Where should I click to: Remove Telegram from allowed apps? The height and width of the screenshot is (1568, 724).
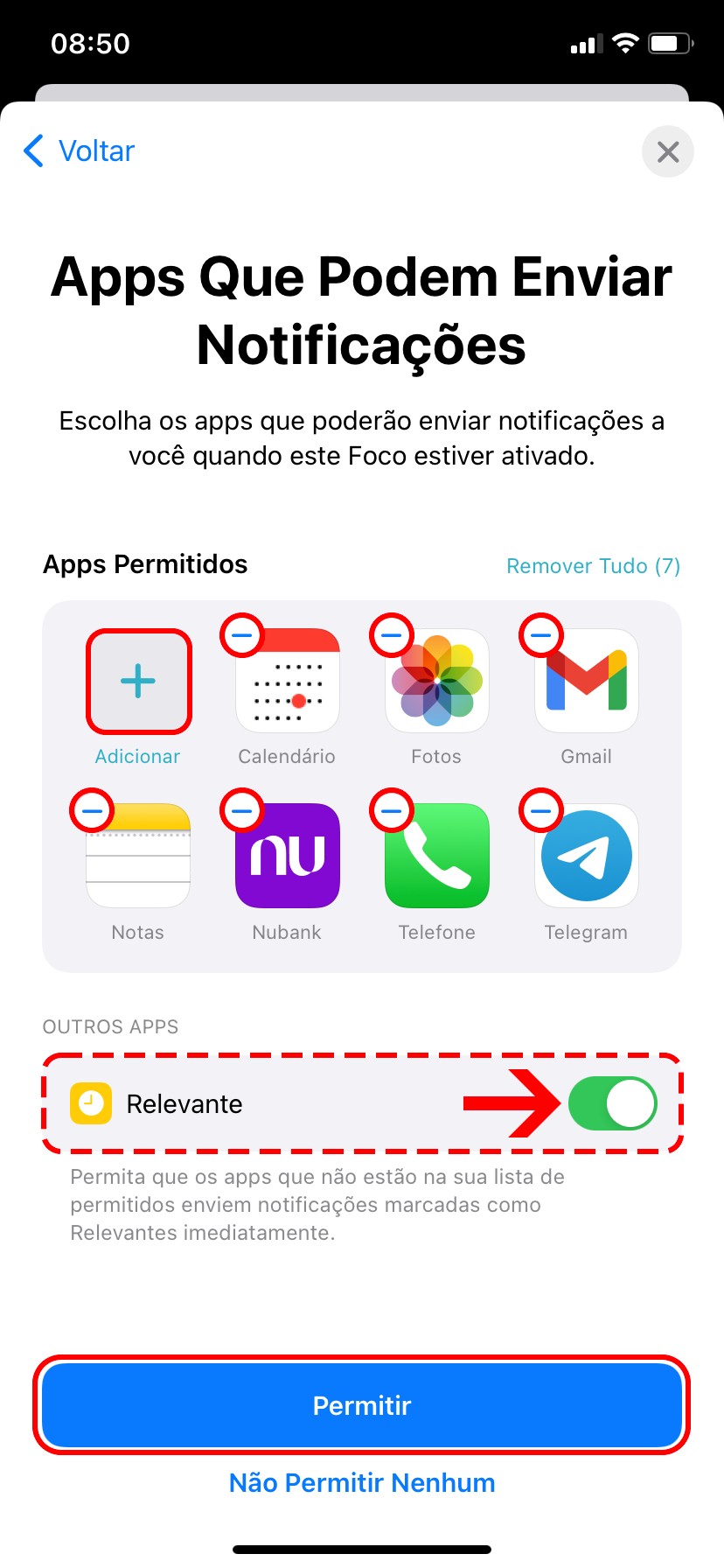(x=541, y=811)
